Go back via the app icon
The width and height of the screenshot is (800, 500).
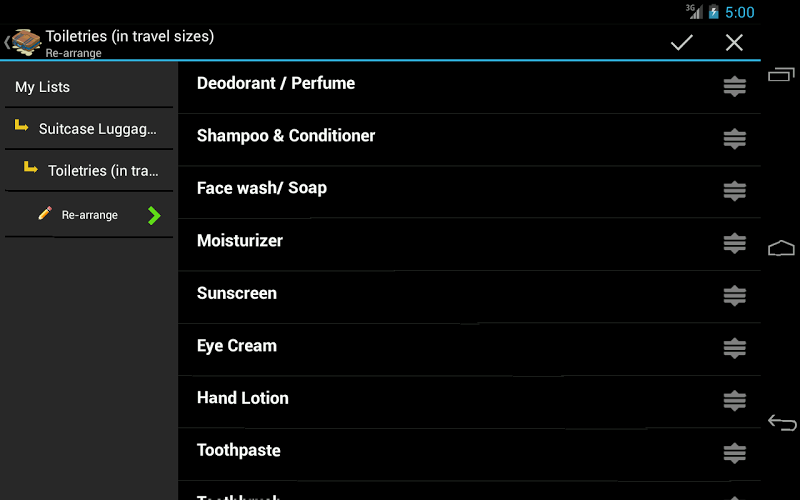(24, 42)
